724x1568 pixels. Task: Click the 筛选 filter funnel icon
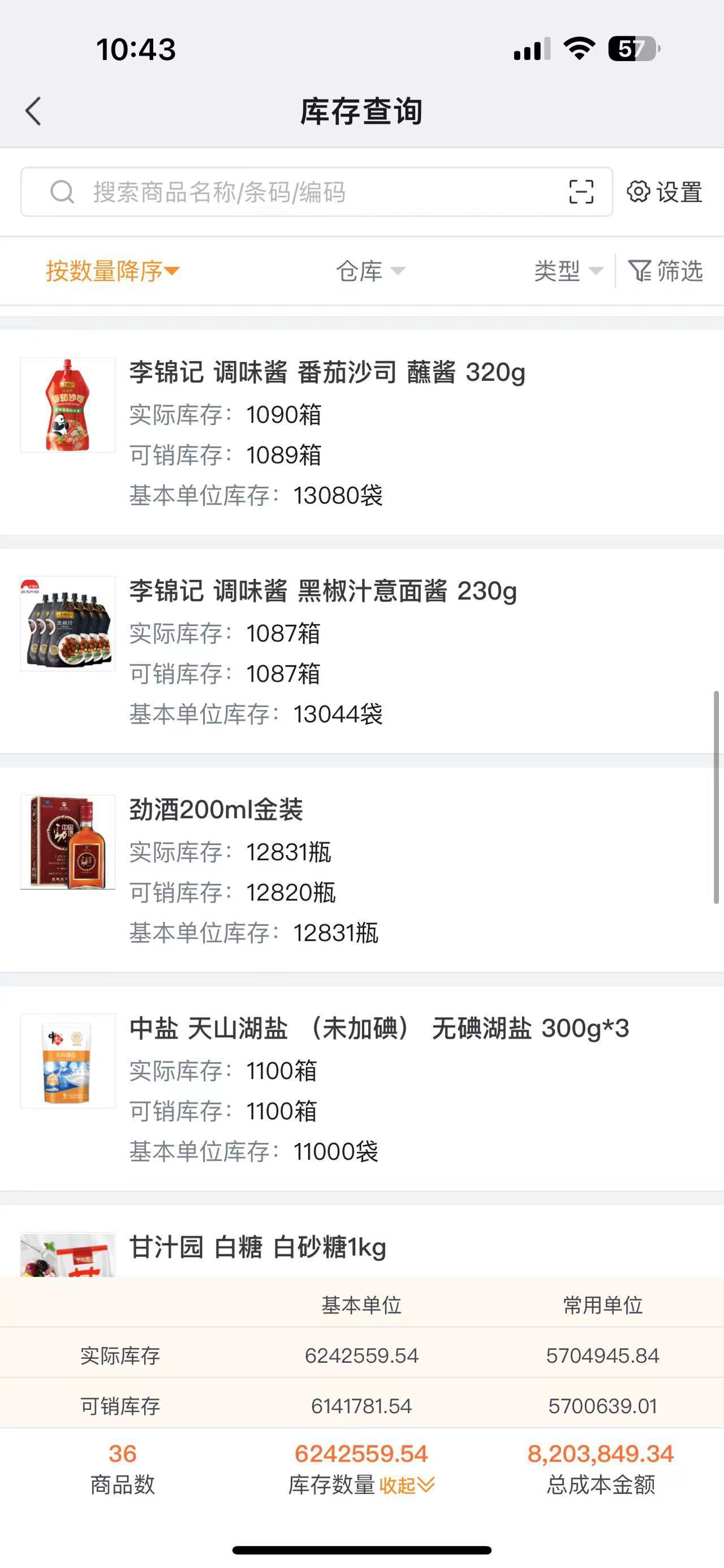coord(640,271)
